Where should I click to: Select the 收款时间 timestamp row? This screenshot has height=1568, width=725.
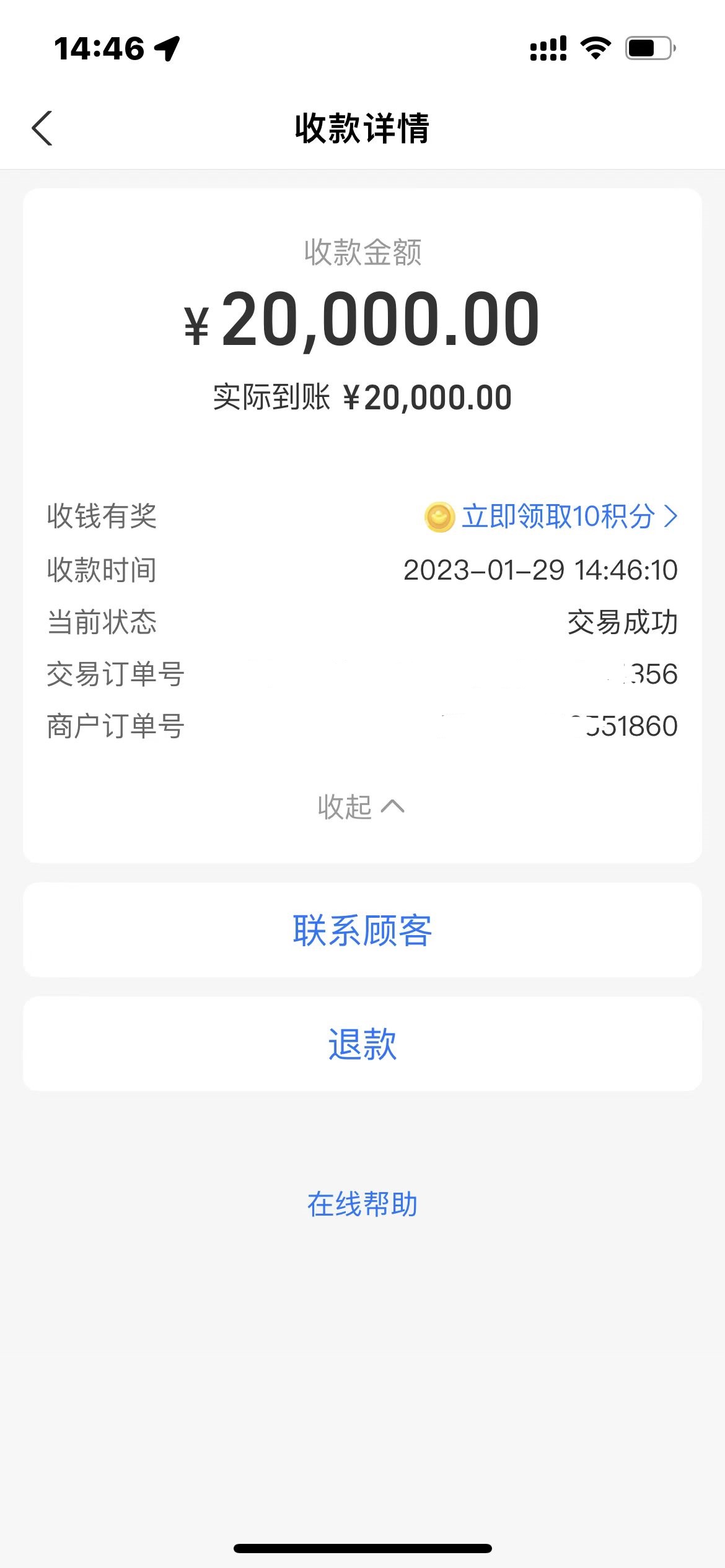tap(362, 570)
